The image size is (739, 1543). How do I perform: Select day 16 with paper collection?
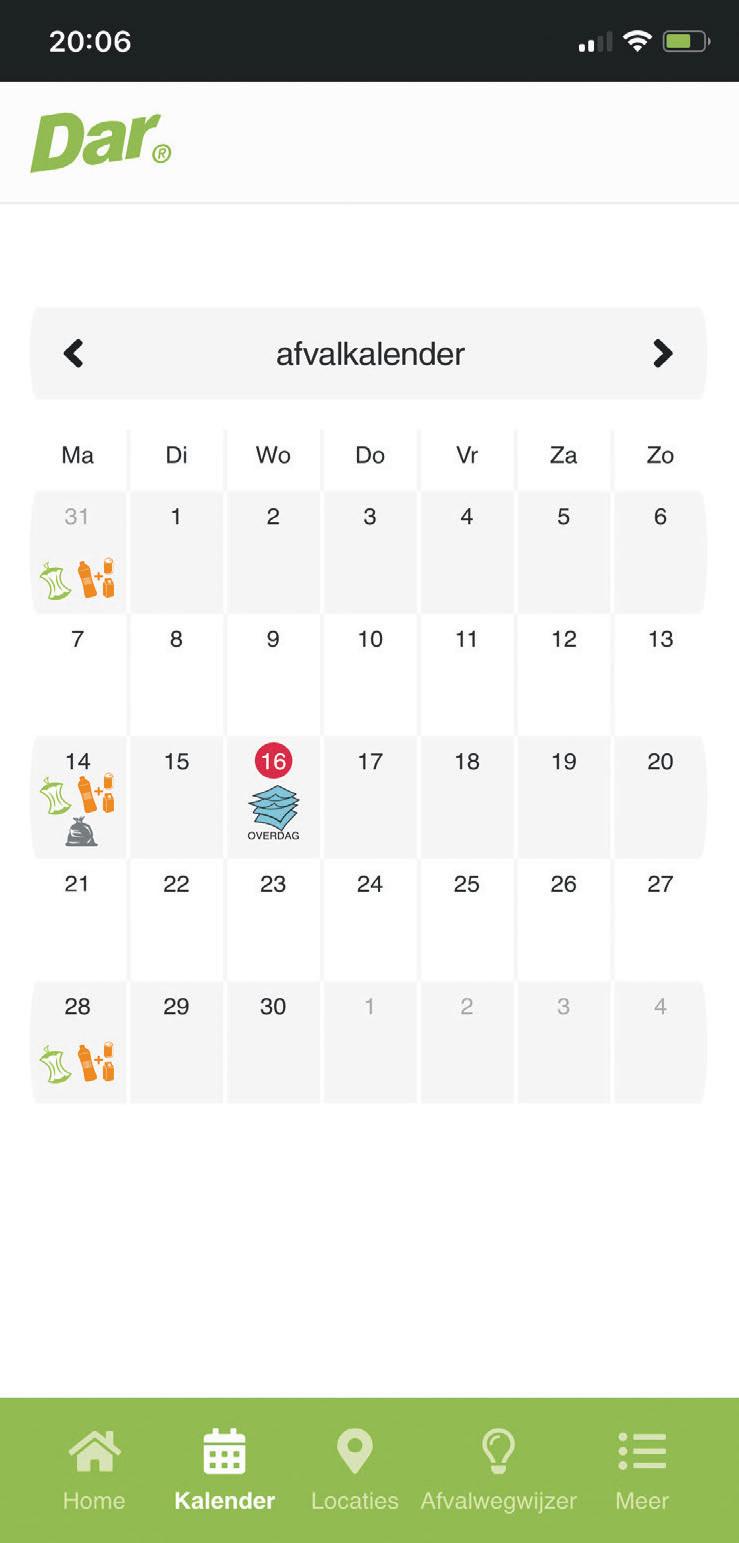click(273, 797)
